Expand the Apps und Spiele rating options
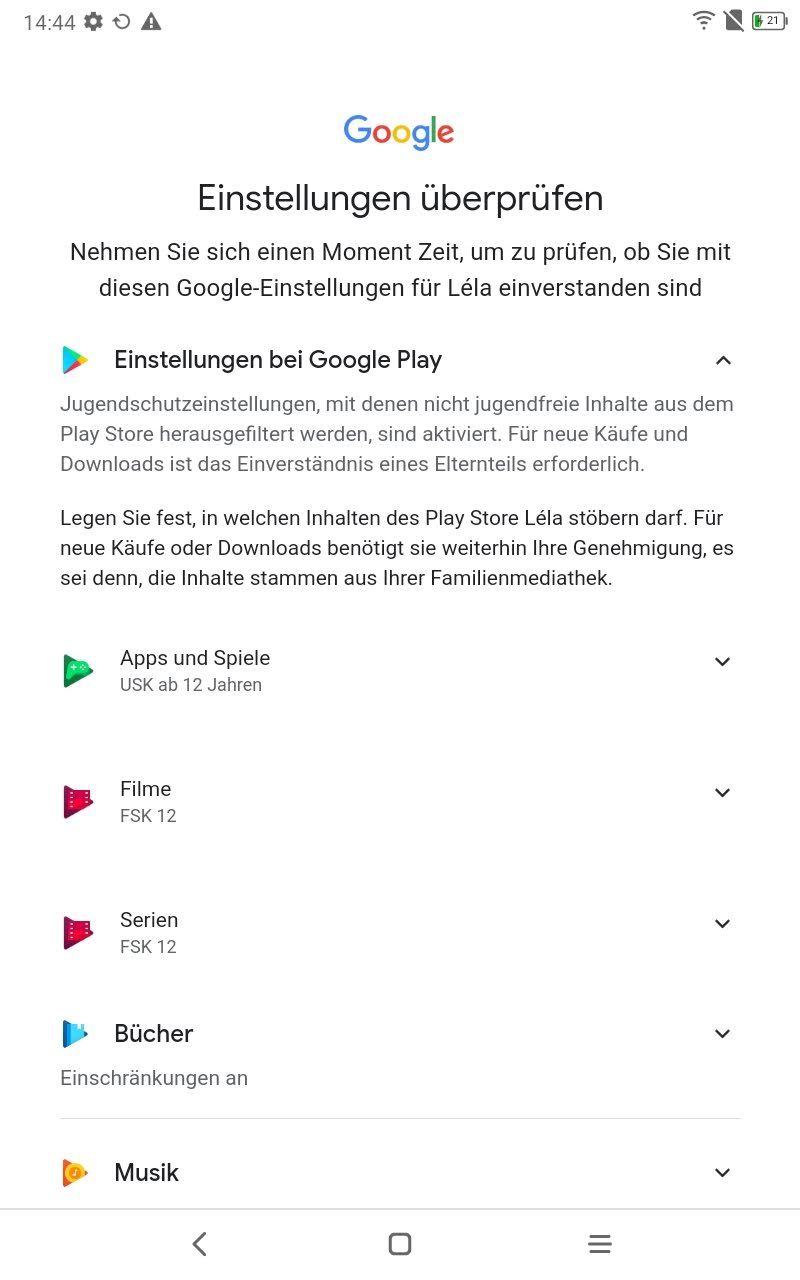 click(722, 662)
